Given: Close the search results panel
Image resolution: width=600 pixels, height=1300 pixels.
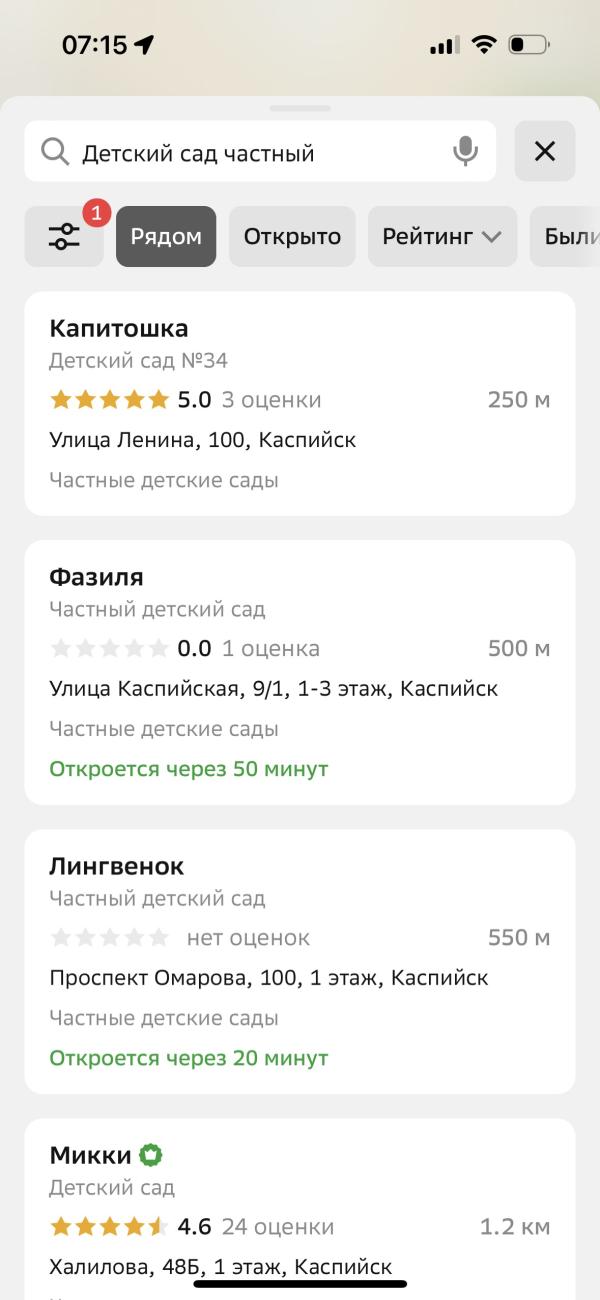Looking at the screenshot, I should (x=545, y=152).
